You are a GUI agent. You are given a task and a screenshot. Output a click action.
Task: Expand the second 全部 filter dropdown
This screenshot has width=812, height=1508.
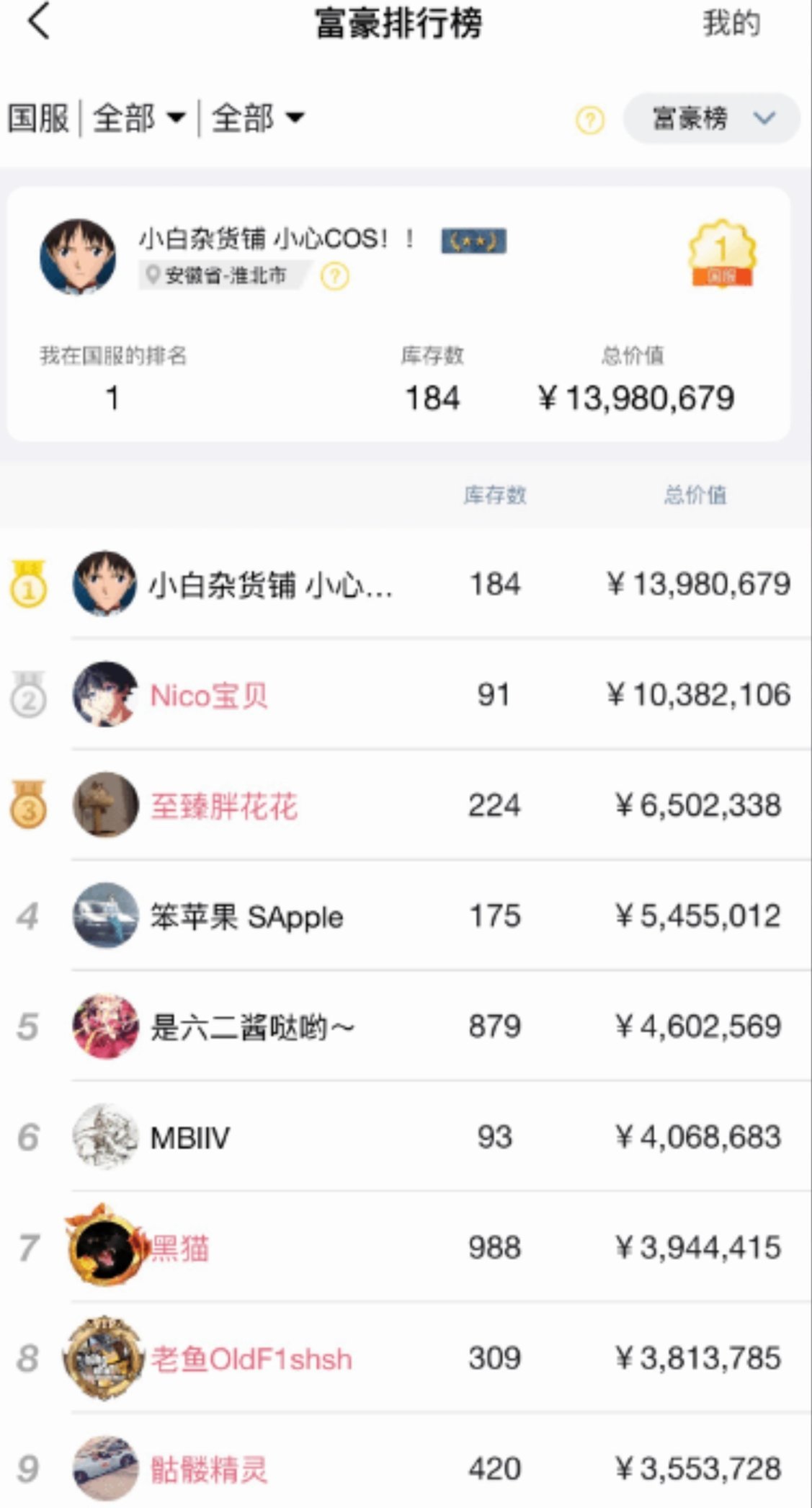(x=257, y=117)
